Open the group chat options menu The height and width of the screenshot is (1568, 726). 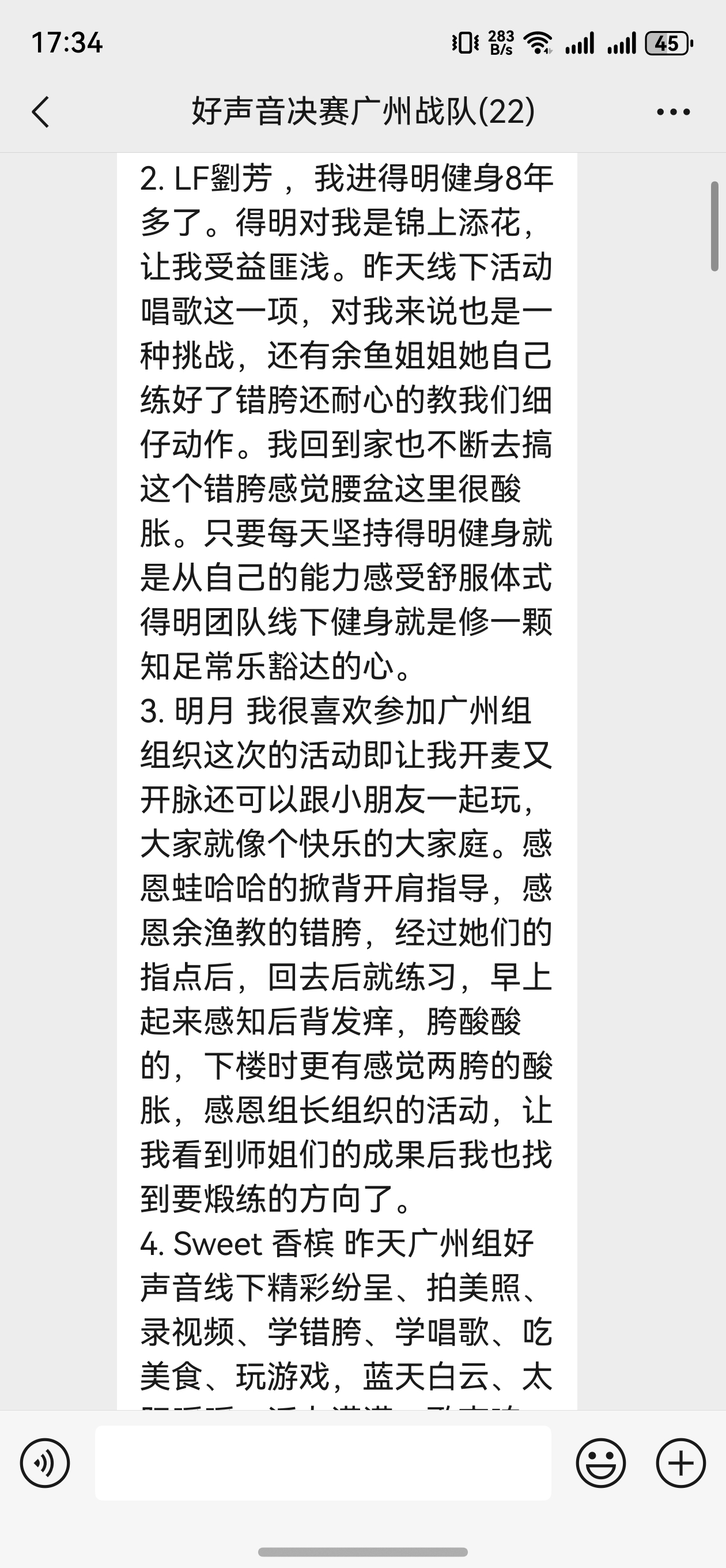(x=673, y=112)
